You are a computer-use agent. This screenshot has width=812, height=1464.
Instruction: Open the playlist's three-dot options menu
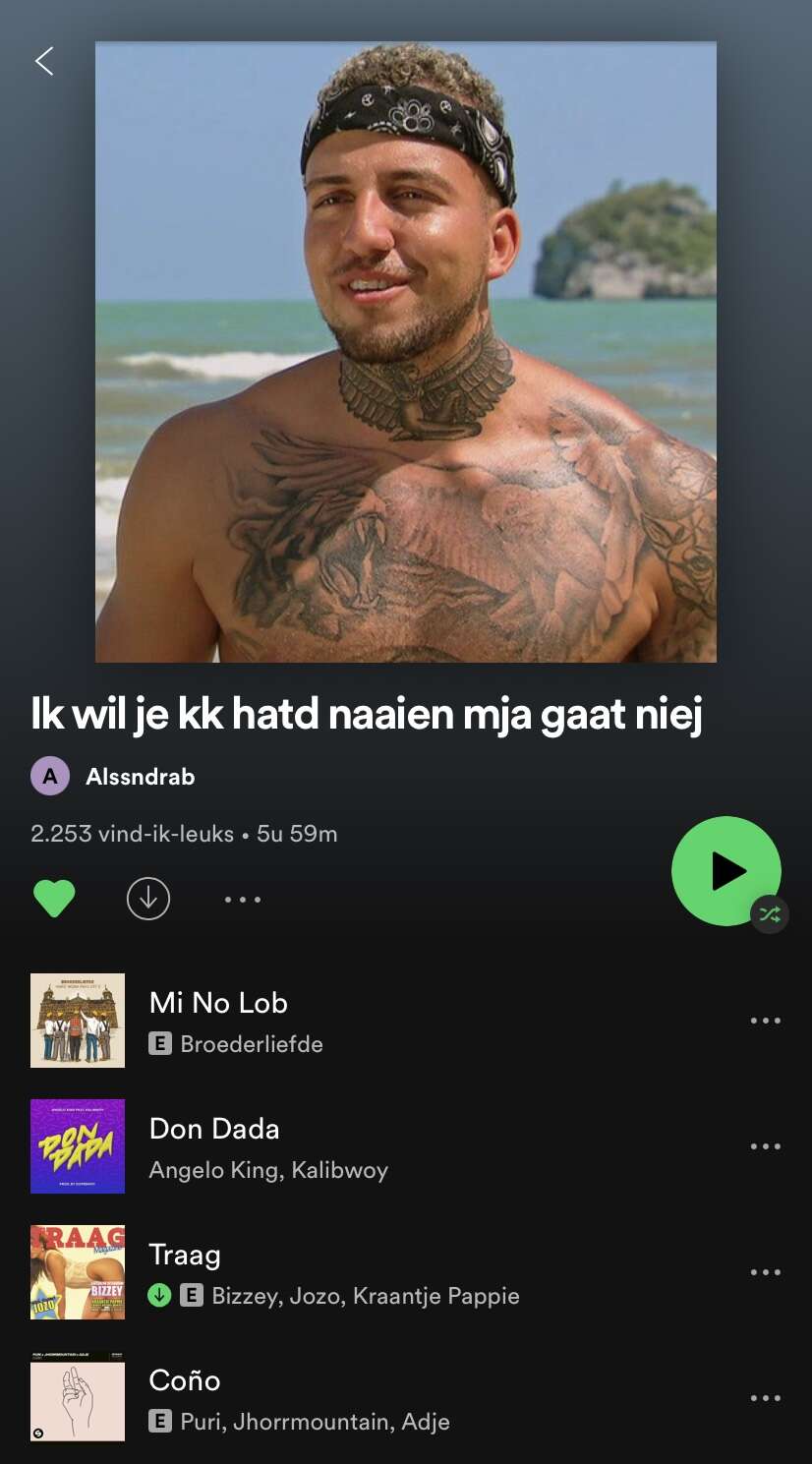(x=242, y=899)
